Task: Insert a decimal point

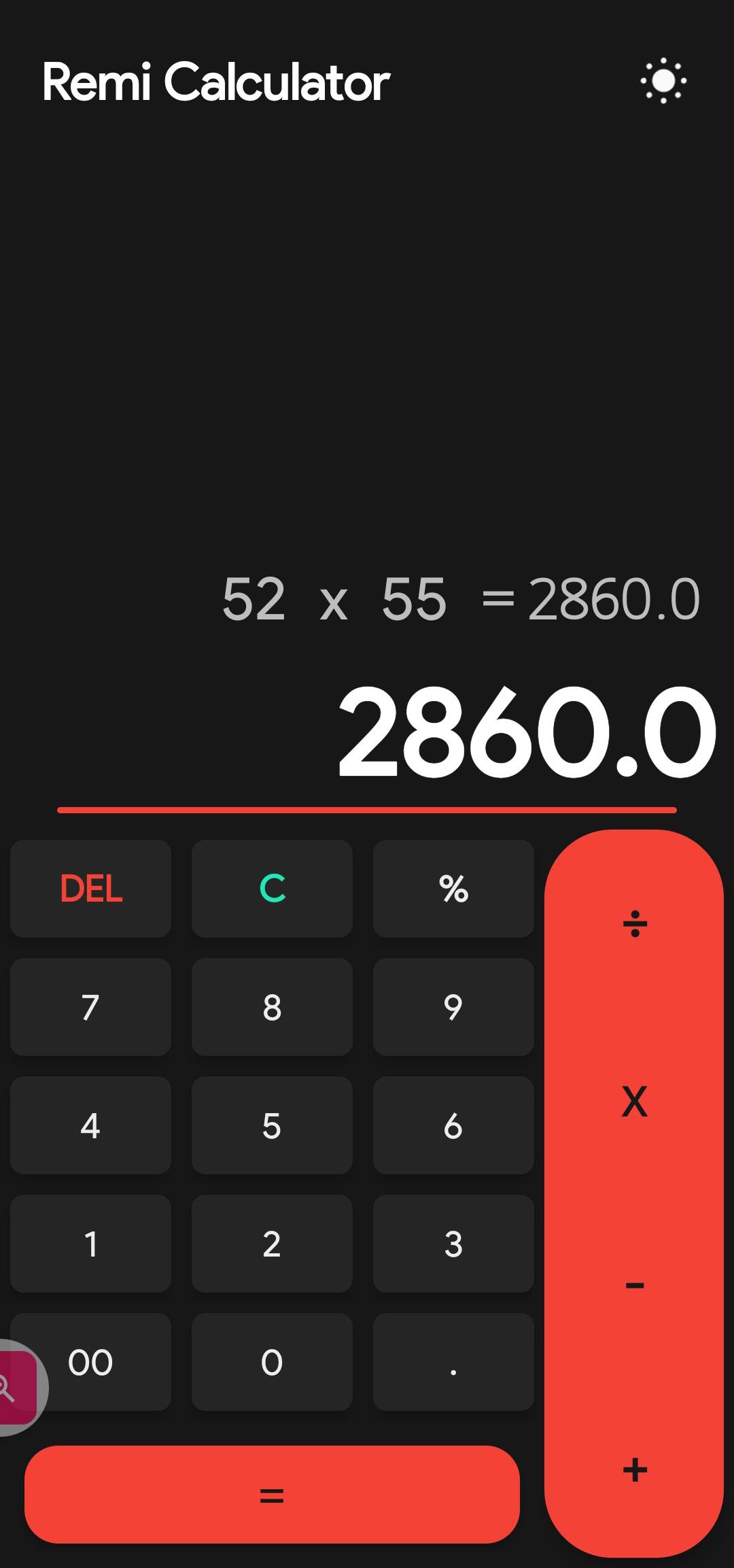Action: click(x=453, y=1361)
